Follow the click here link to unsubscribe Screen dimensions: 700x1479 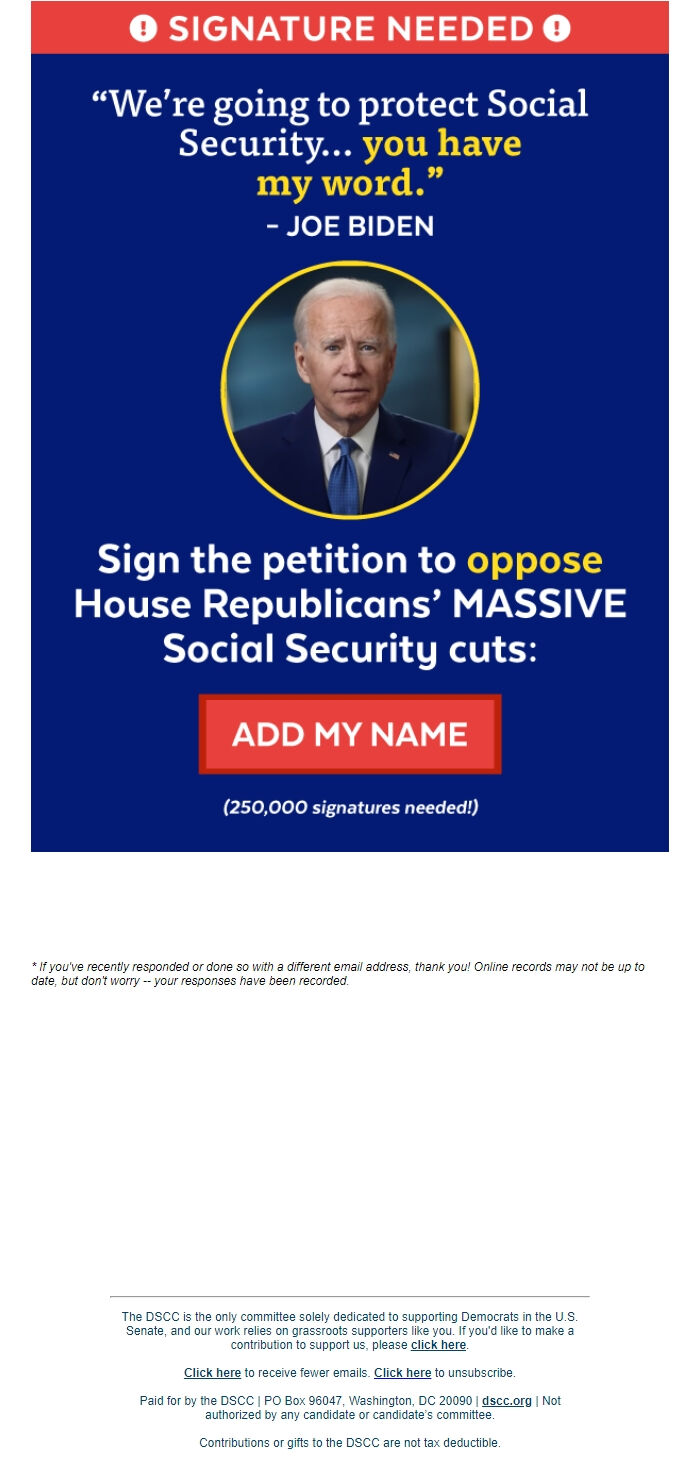coord(402,1373)
